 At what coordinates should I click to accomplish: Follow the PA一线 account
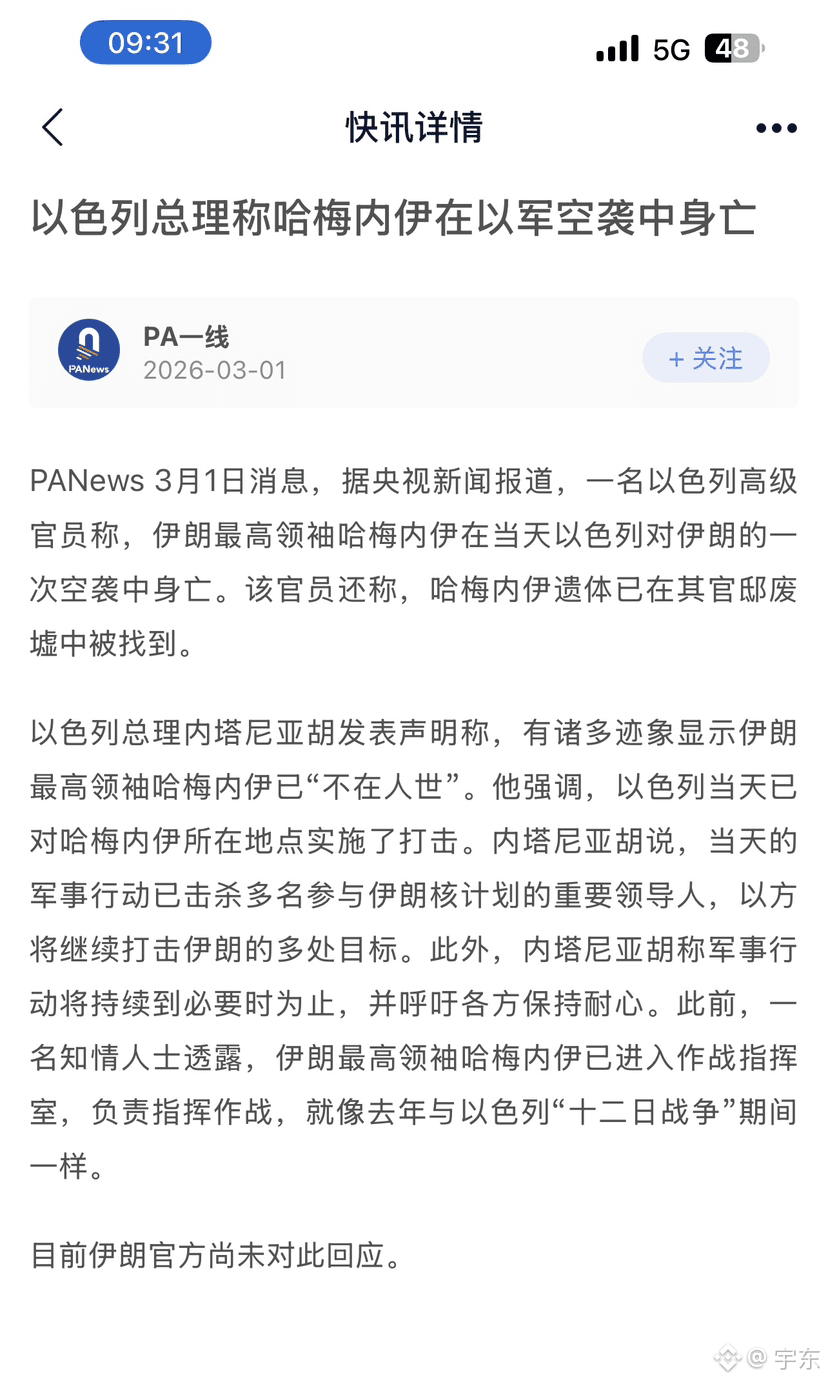point(705,358)
